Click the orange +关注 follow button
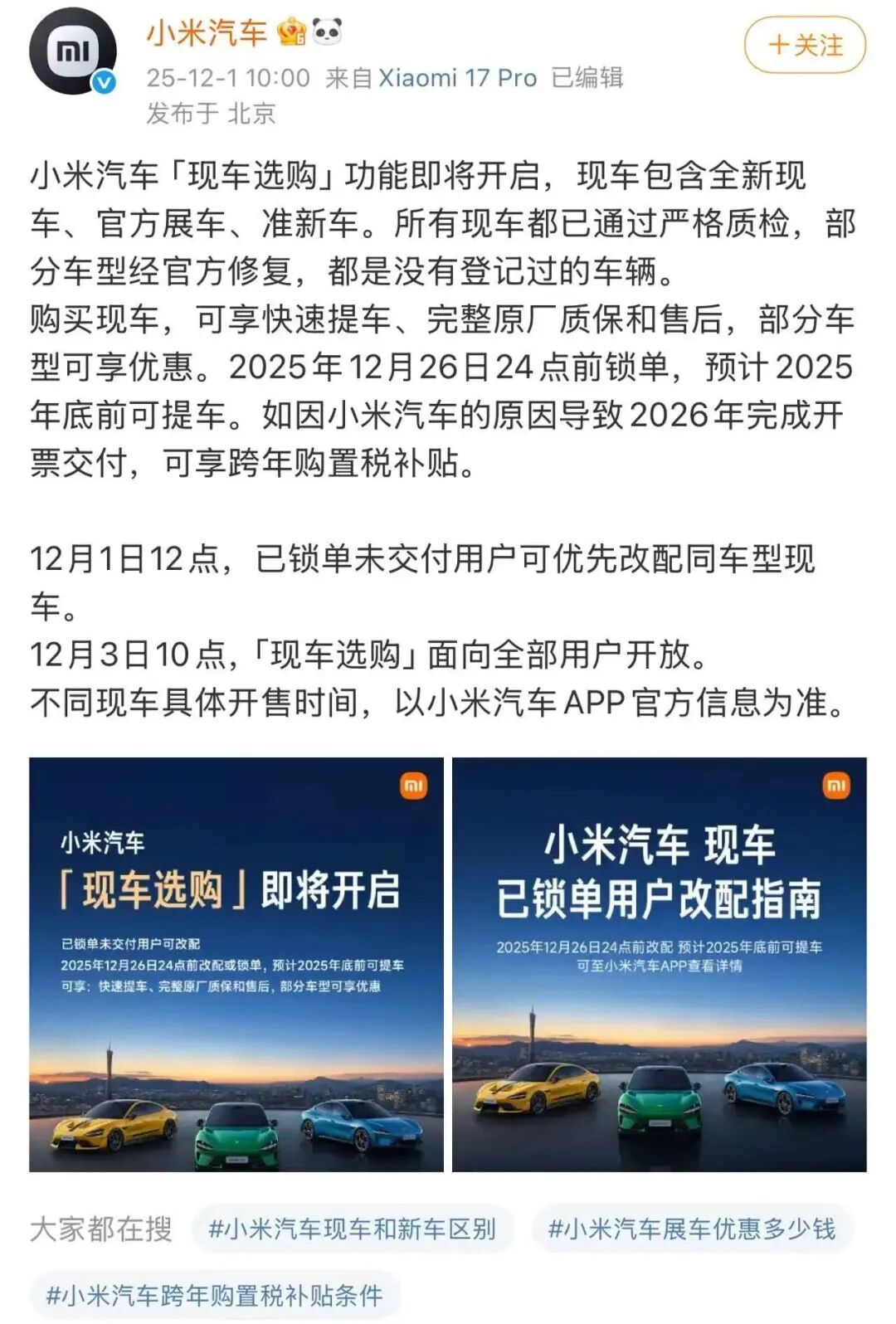 (802, 47)
